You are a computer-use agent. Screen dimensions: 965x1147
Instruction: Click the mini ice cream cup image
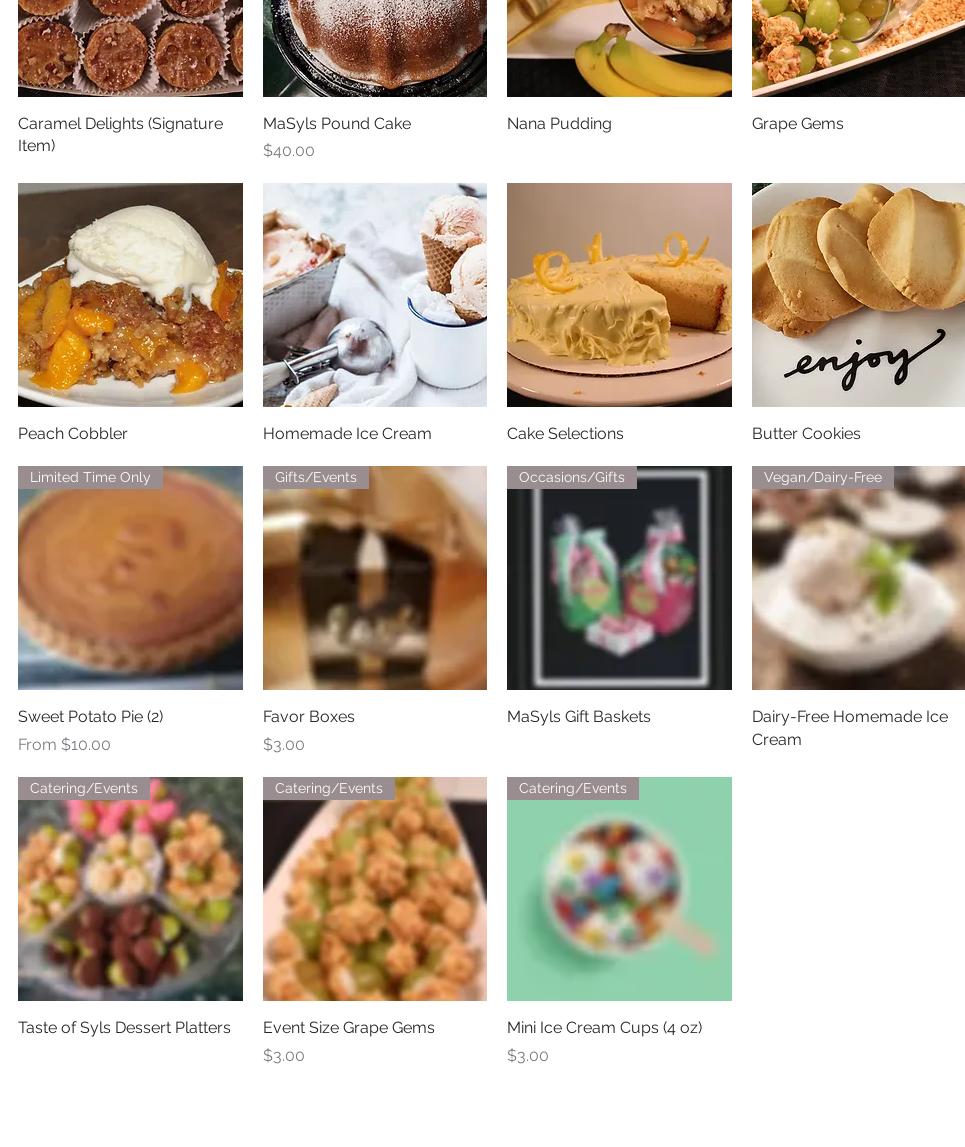point(619,889)
